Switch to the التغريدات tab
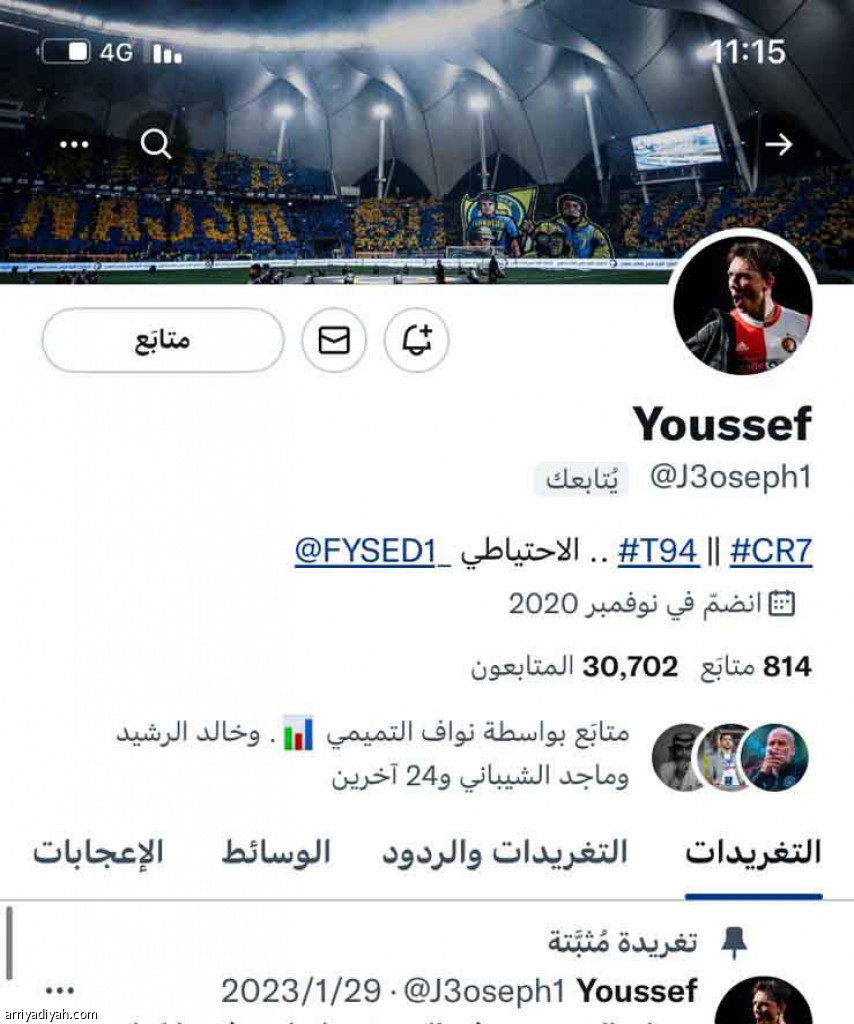The image size is (854, 1024). [x=753, y=853]
